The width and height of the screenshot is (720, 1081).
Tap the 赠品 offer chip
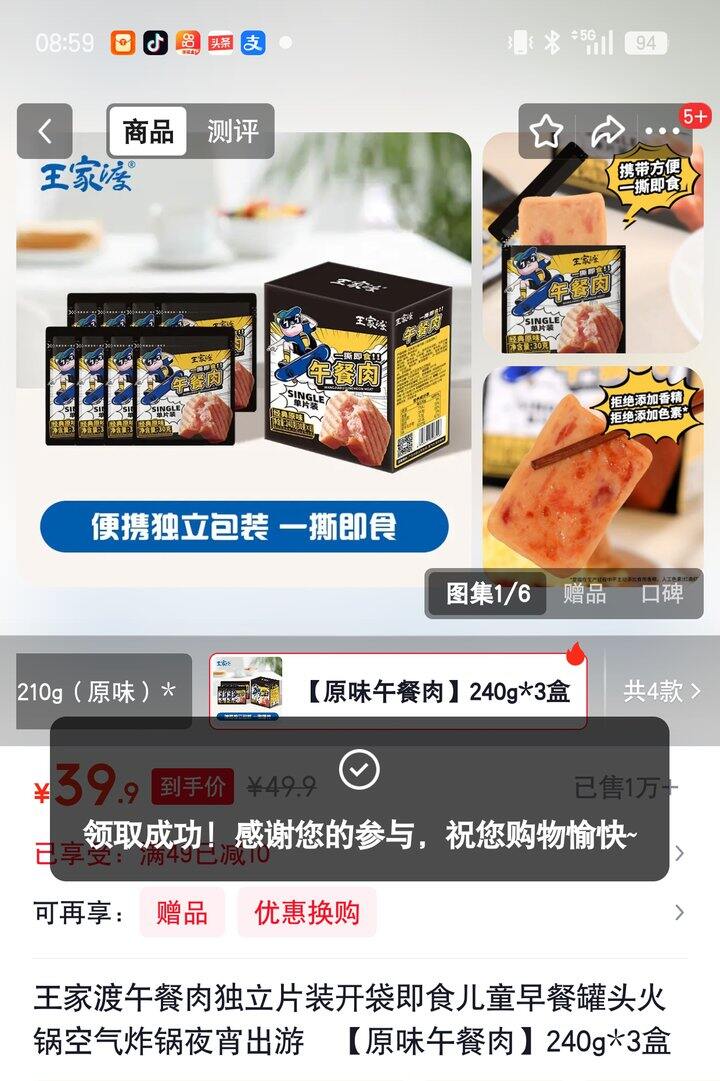(x=181, y=912)
